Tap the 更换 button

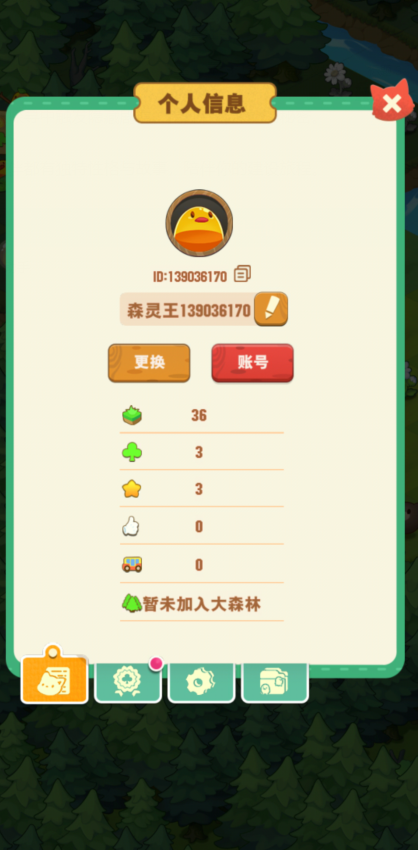tap(149, 363)
